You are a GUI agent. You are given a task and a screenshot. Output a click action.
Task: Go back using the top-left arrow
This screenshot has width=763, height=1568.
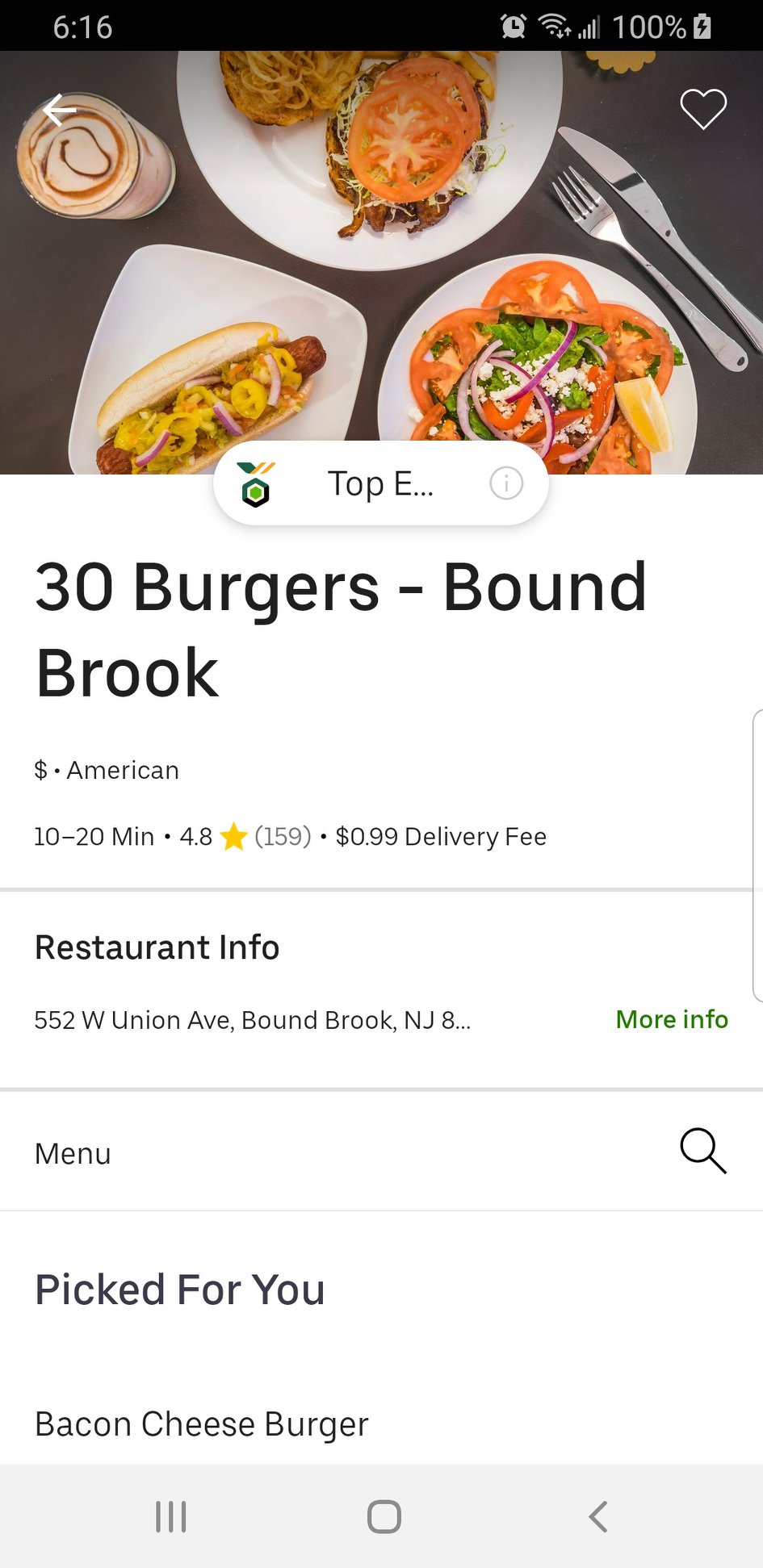60,110
